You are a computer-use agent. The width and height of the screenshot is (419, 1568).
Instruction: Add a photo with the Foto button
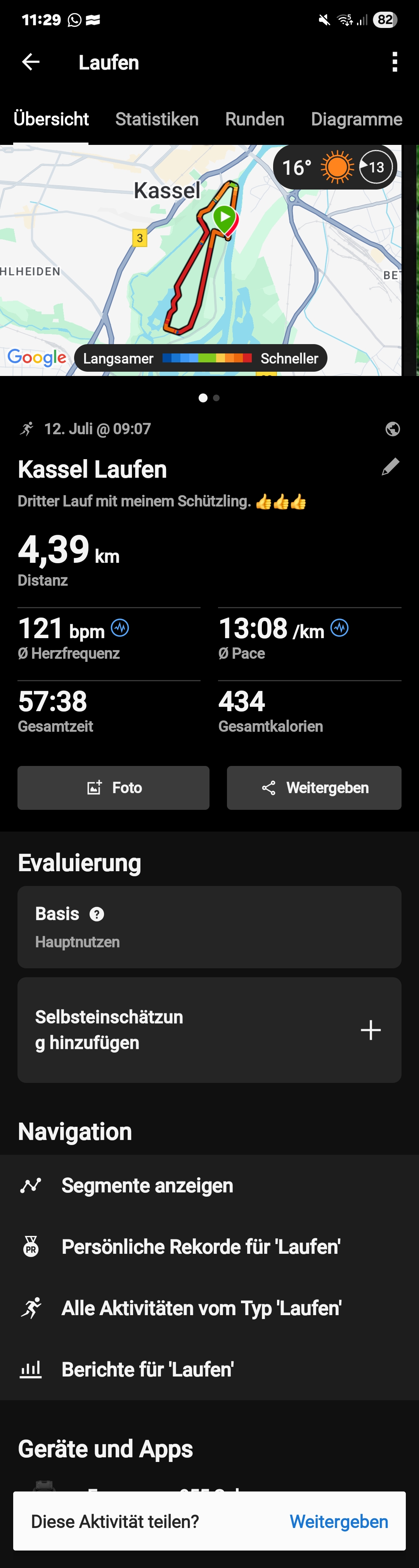113,788
